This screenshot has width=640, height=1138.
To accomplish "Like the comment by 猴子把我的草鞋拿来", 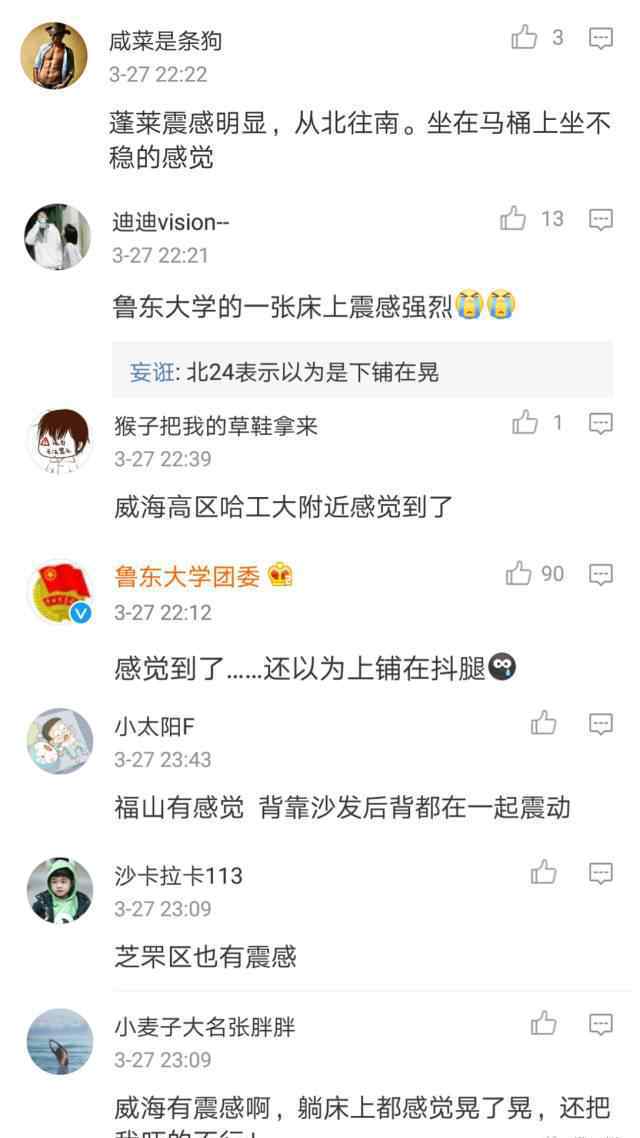I will pyautogui.click(x=525, y=423).
